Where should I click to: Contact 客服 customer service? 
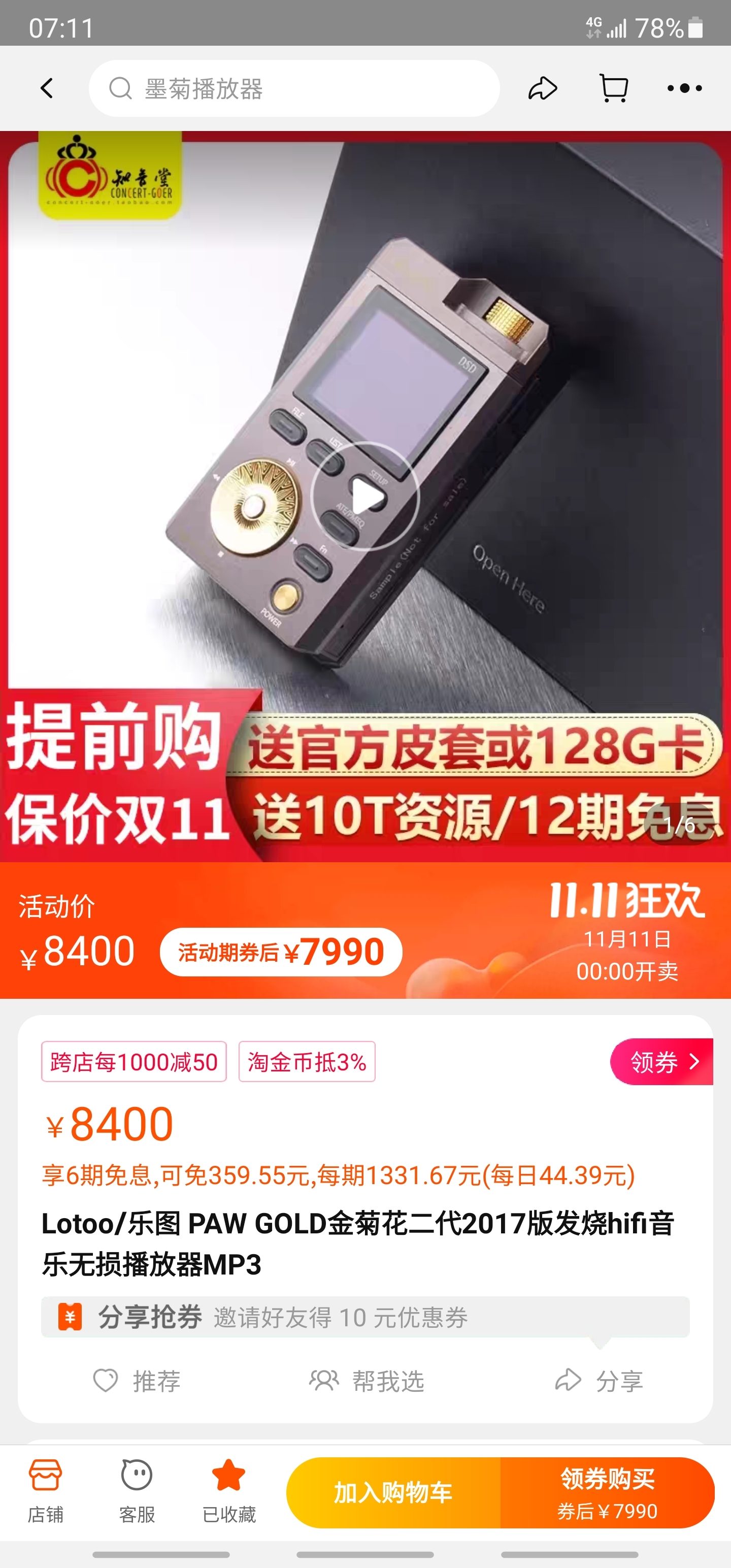(137, 1491)
